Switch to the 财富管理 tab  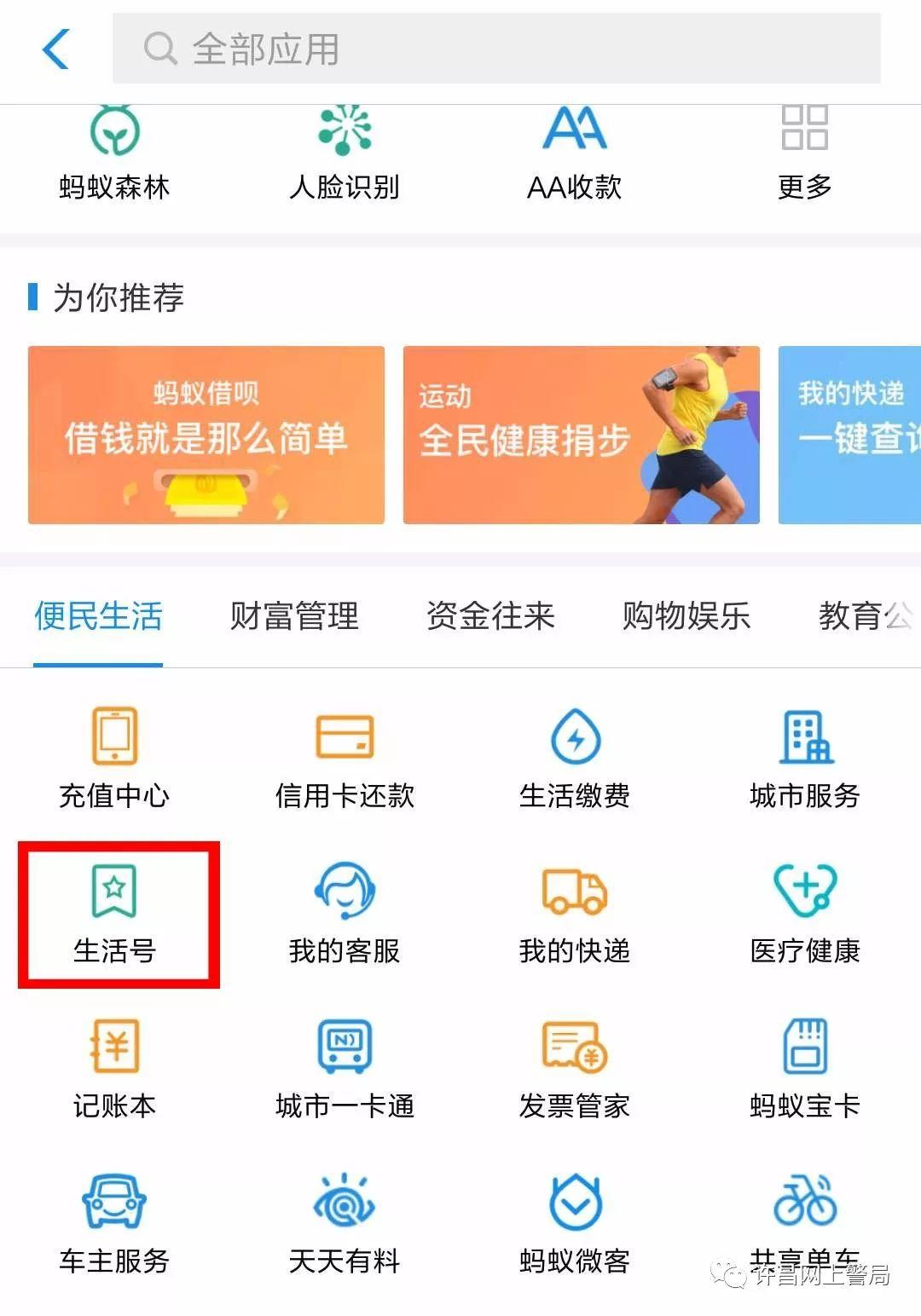[294, 616]
